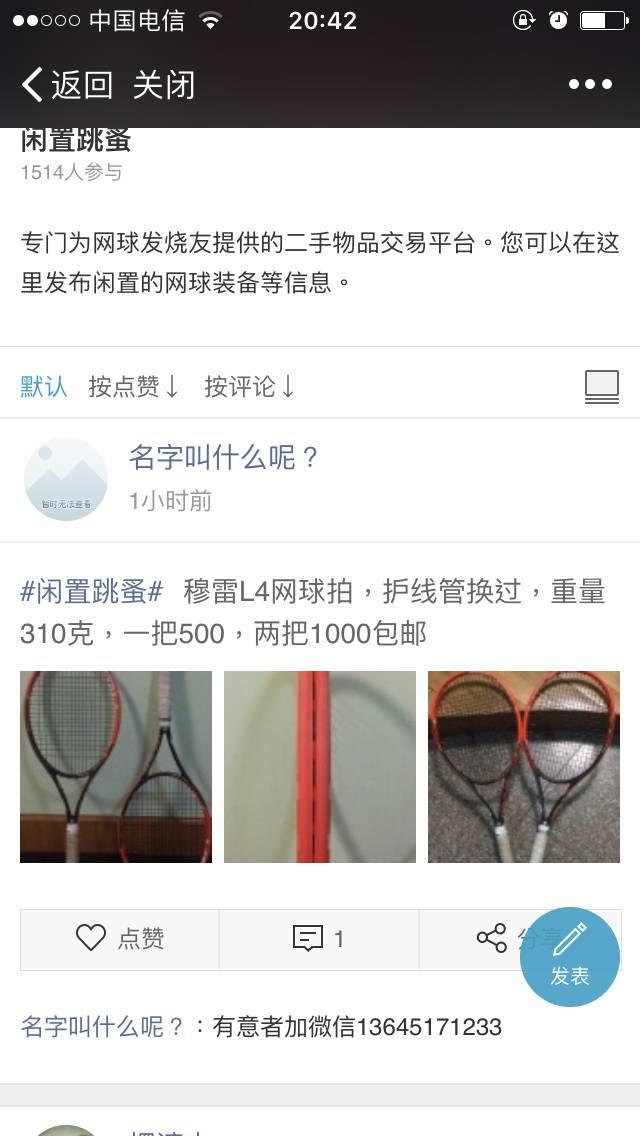Open the post author name 名字叫什么呢？
The width and height of the screenshot is (640, 1136).
point(224,457)
